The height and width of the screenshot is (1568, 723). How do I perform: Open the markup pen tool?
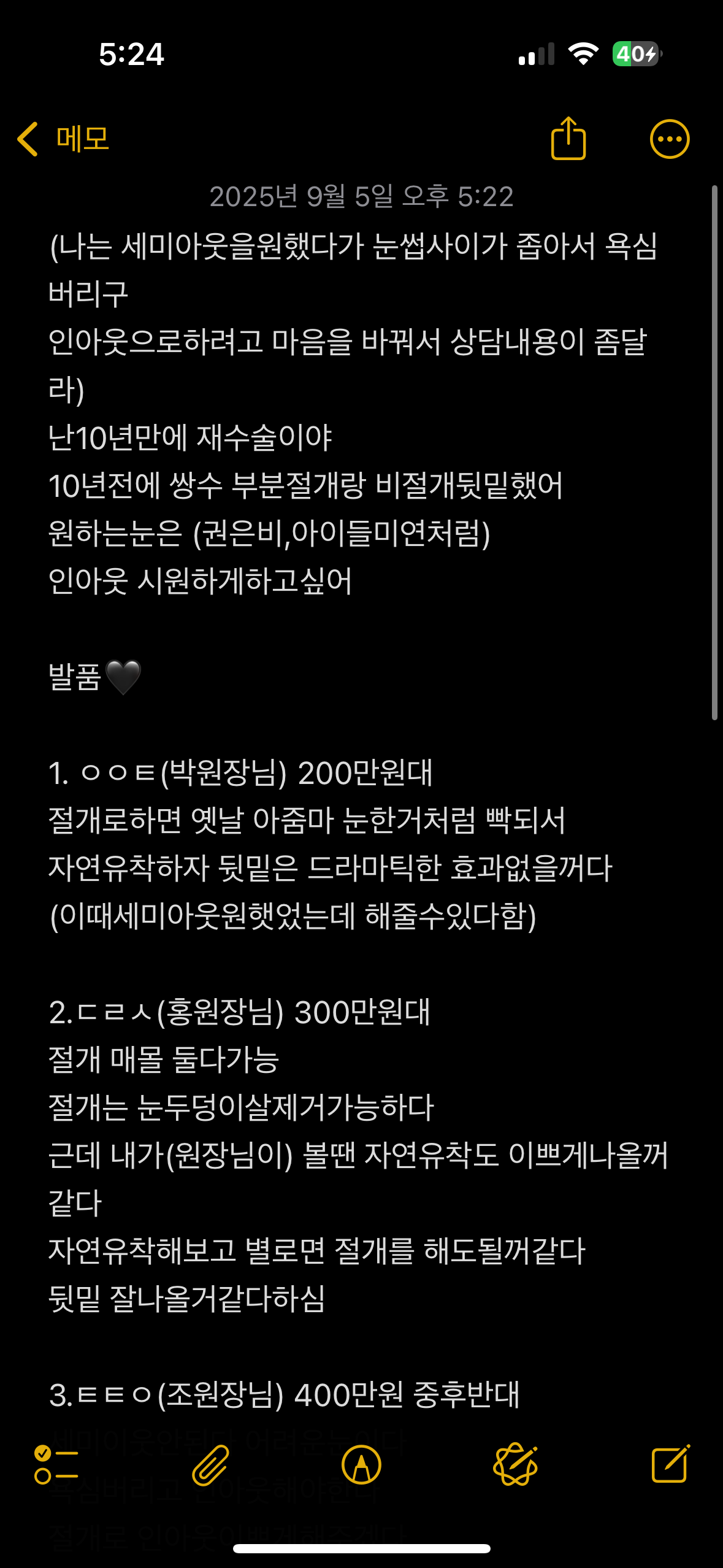tap(361, 1465)
